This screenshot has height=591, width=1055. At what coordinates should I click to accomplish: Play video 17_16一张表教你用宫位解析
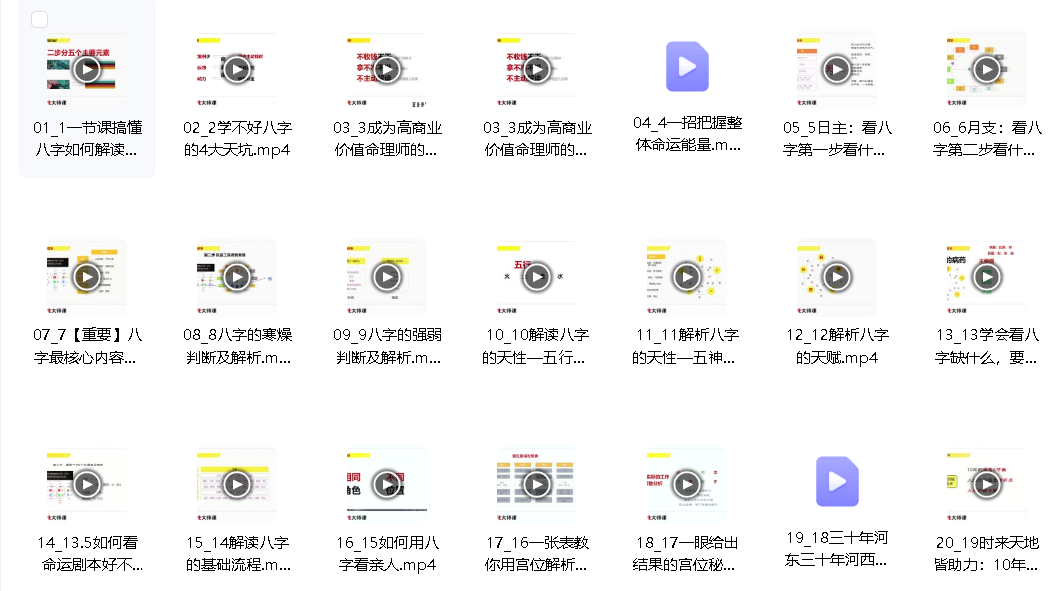pos(537,485)
